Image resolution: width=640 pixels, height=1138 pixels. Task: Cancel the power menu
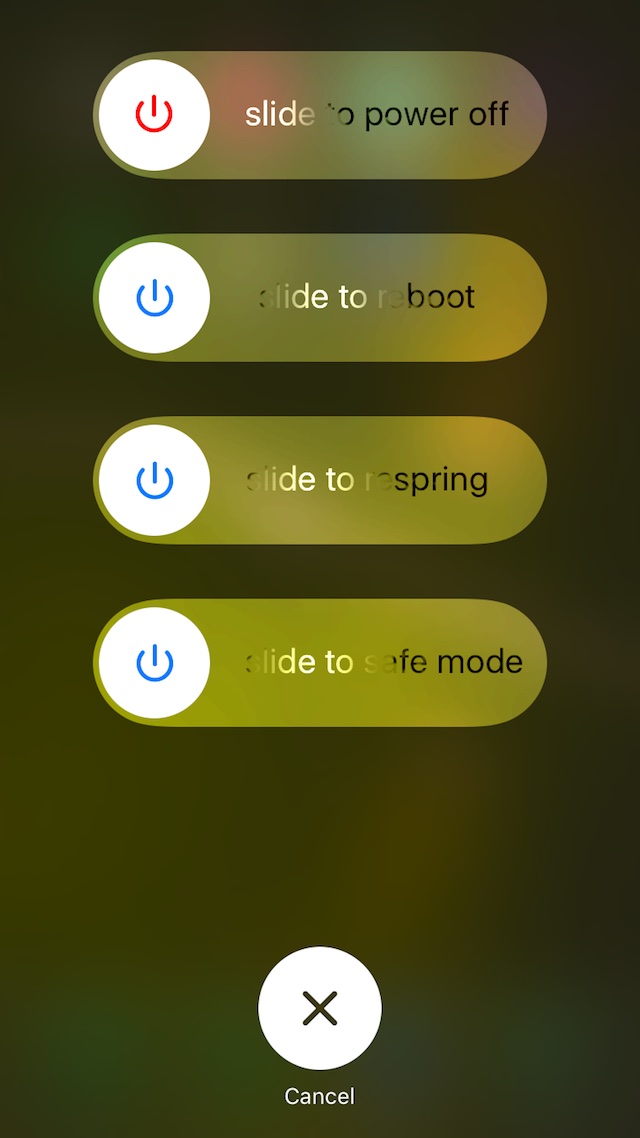pos(319,1008)
